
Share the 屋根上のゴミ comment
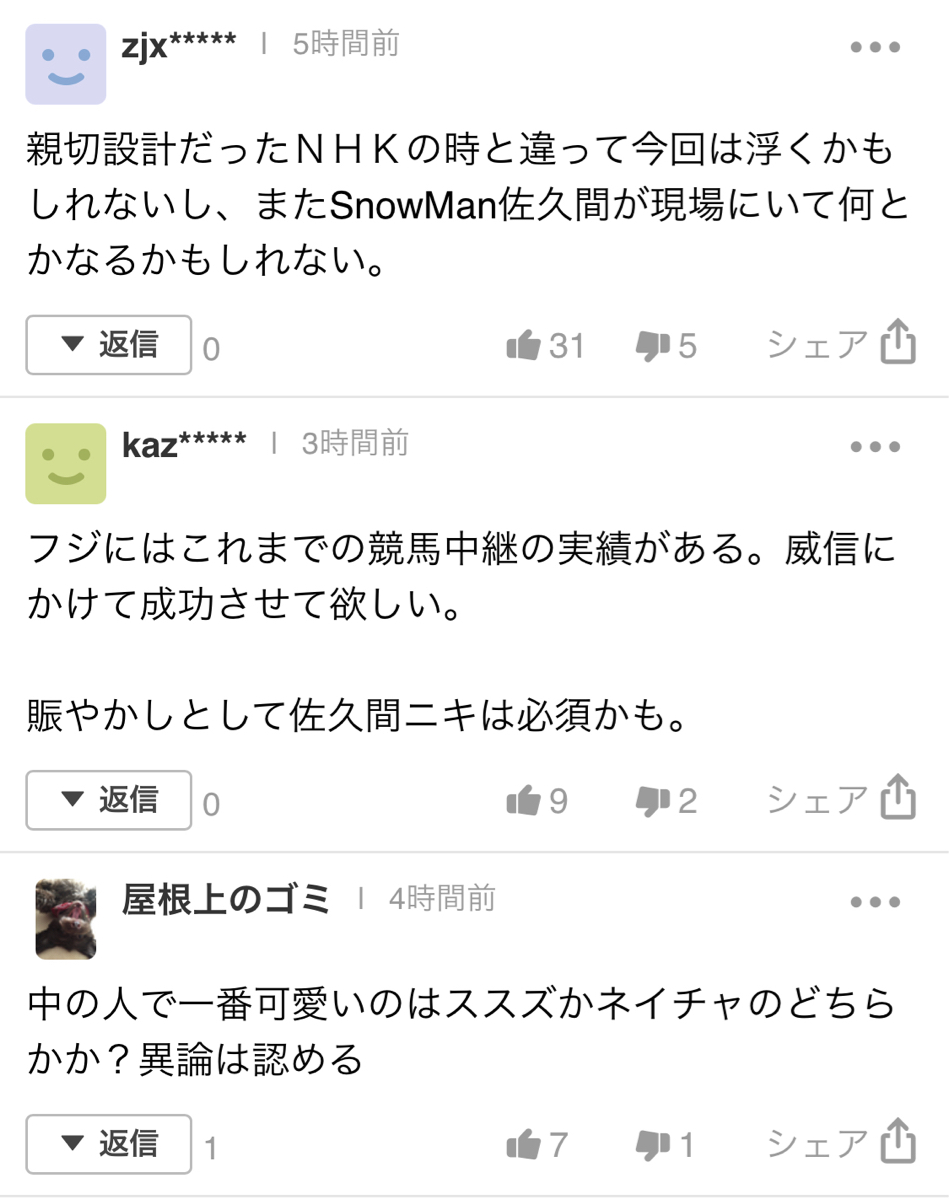(x=841, y=1143)
